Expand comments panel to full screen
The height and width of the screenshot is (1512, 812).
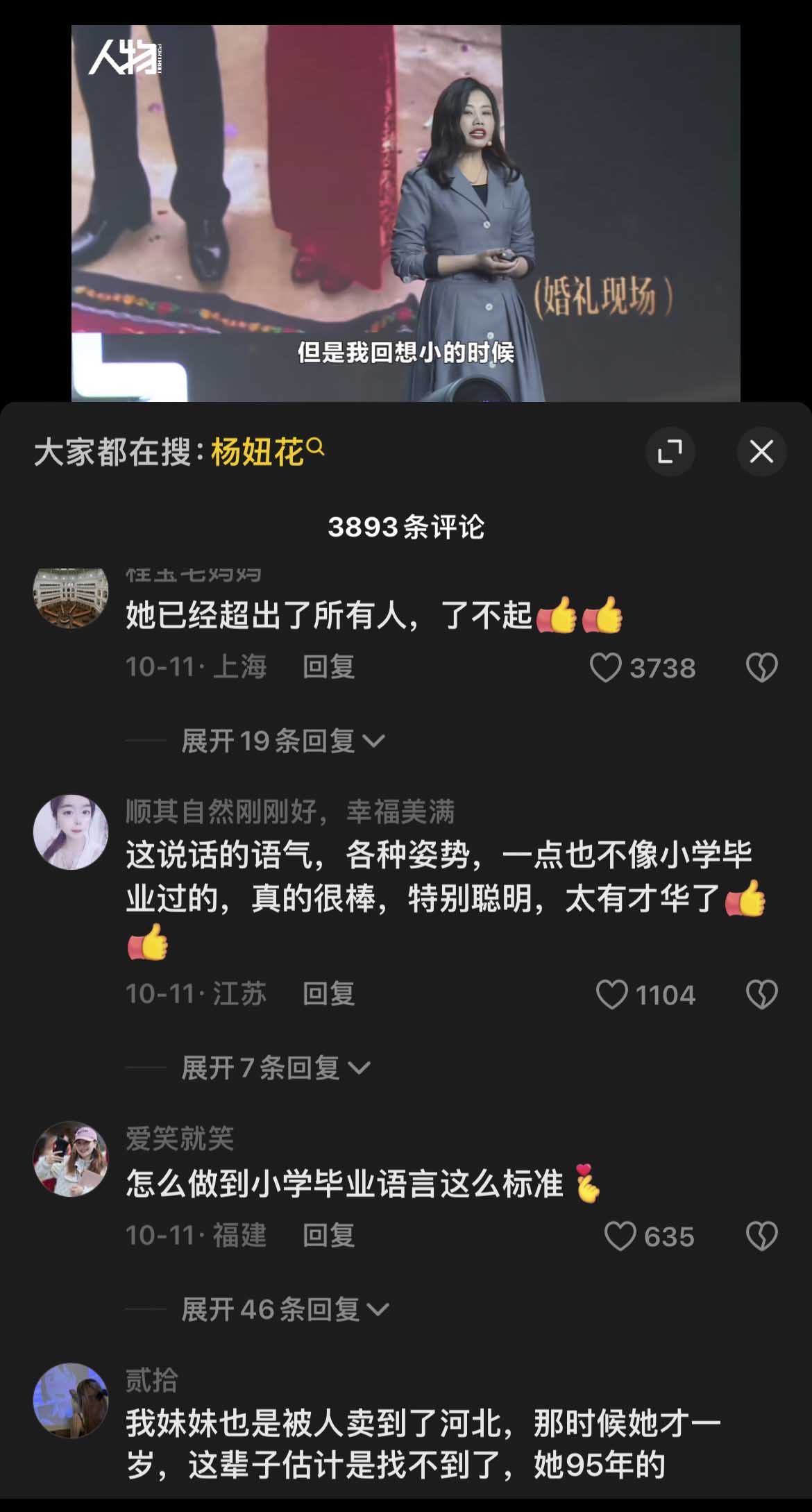[670, 452]
